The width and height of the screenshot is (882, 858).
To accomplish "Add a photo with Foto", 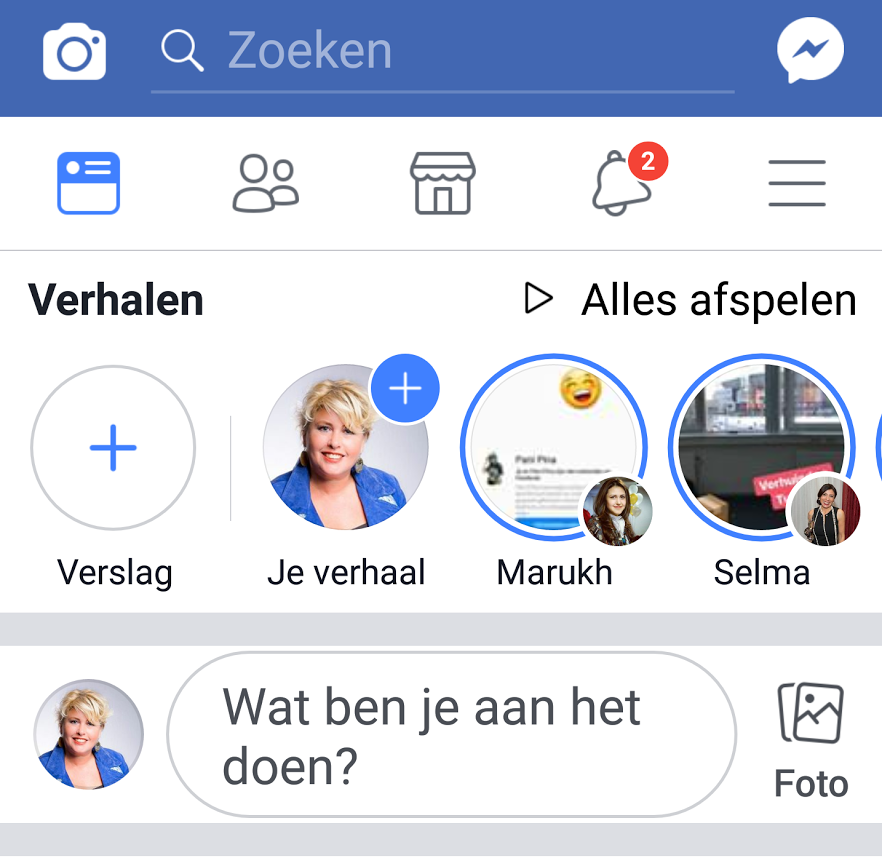I will coord(811,738).
